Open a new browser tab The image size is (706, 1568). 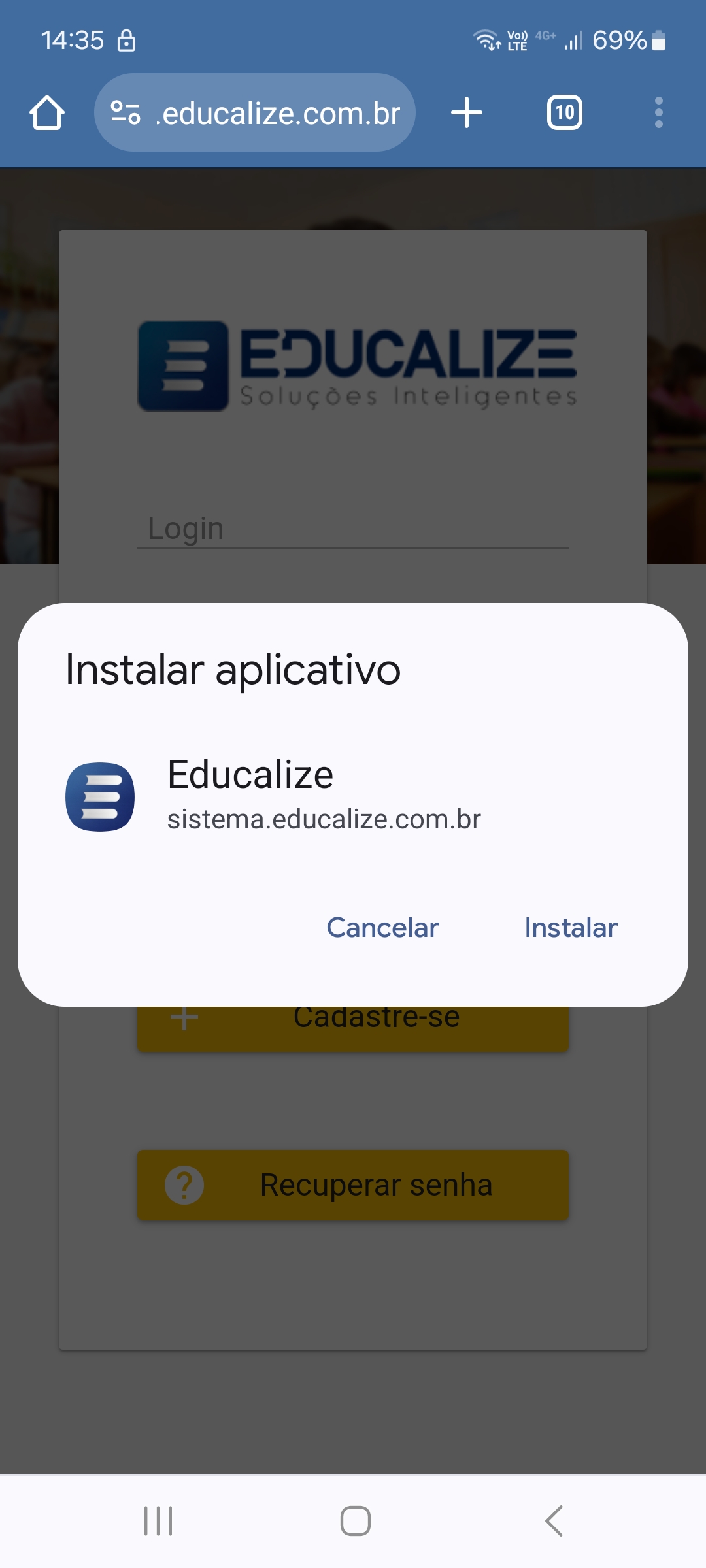(x=467, y=113)
